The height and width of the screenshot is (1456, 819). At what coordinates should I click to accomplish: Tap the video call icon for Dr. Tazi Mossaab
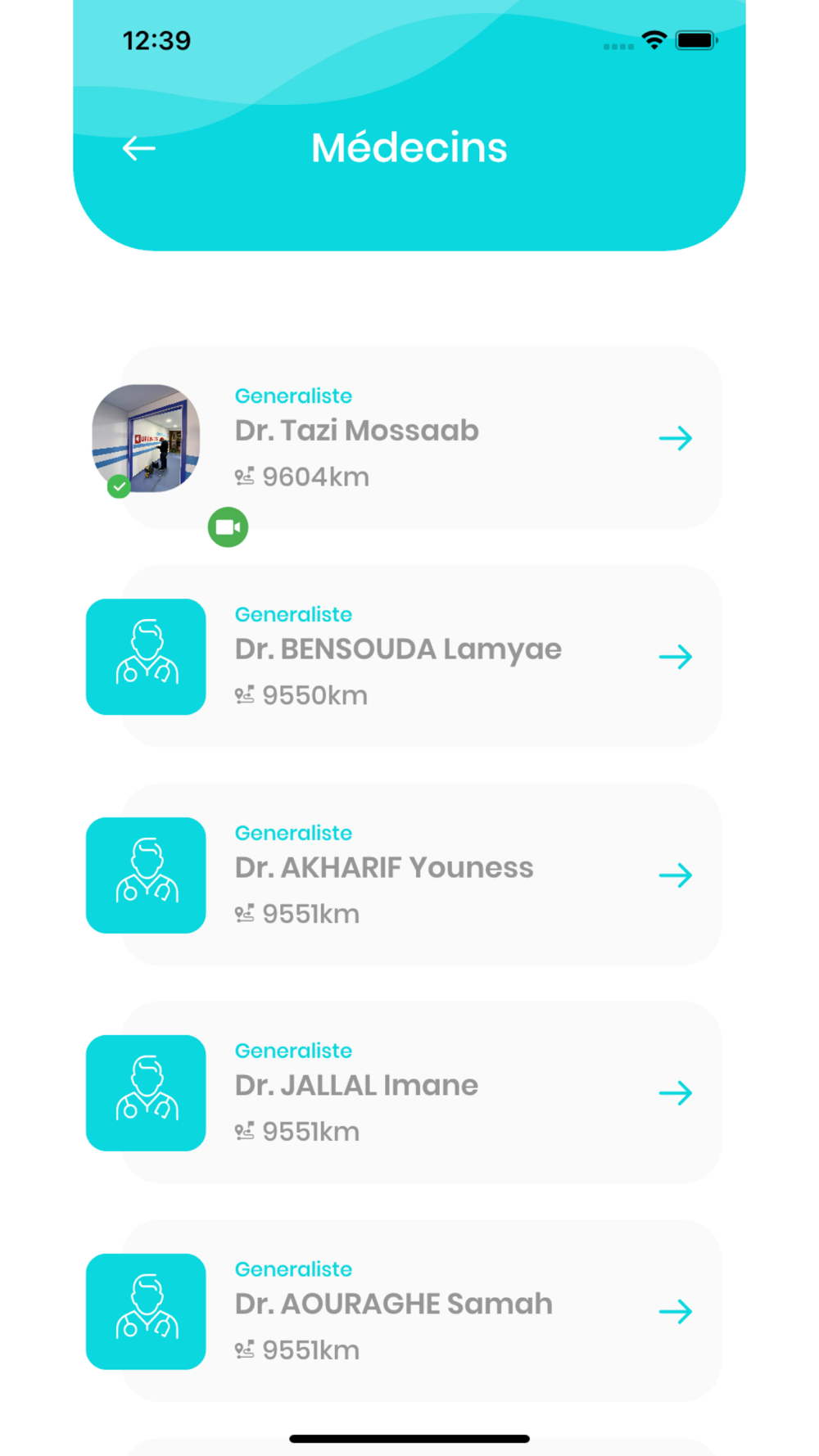pyautogui.click(x=228, y=527)
